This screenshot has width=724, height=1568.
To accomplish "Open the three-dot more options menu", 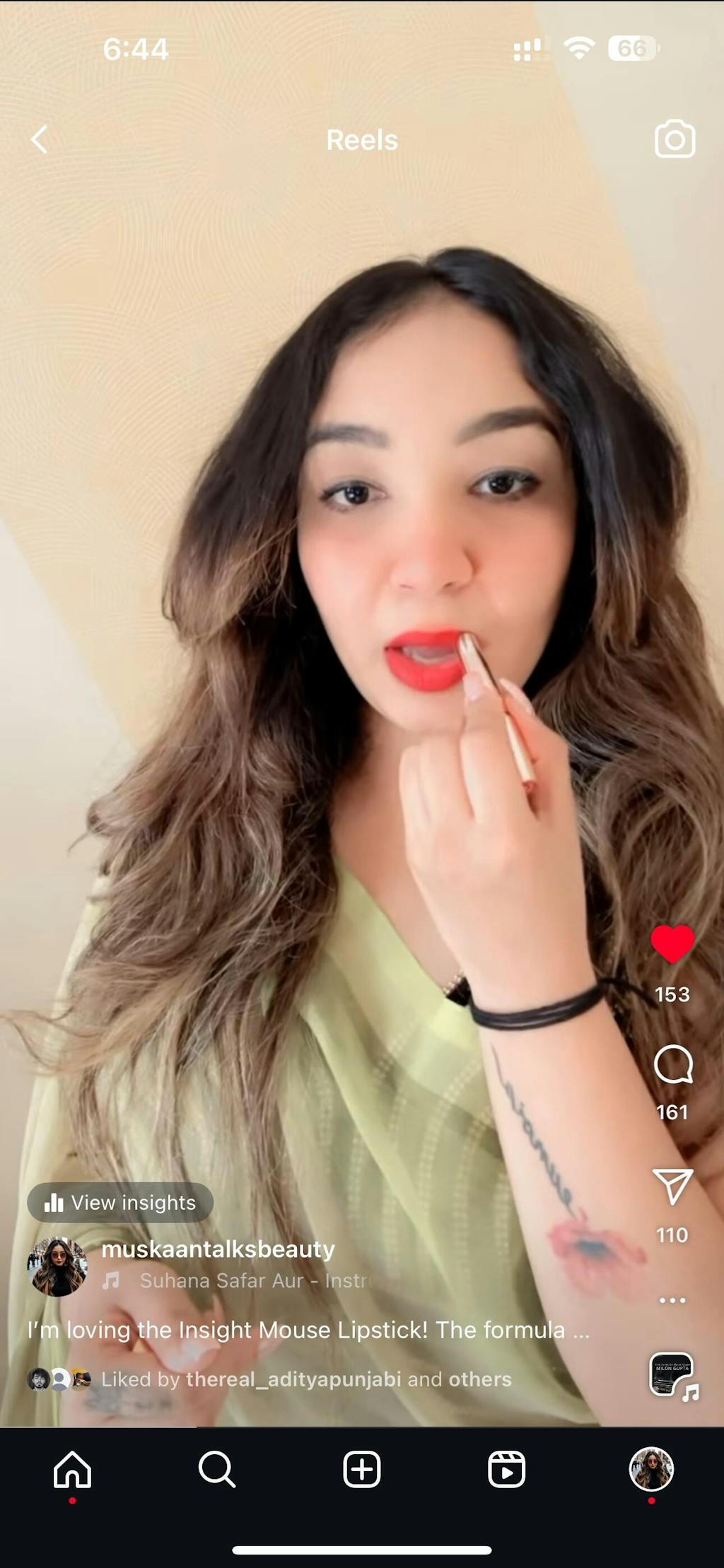I will pos(672,1300).
